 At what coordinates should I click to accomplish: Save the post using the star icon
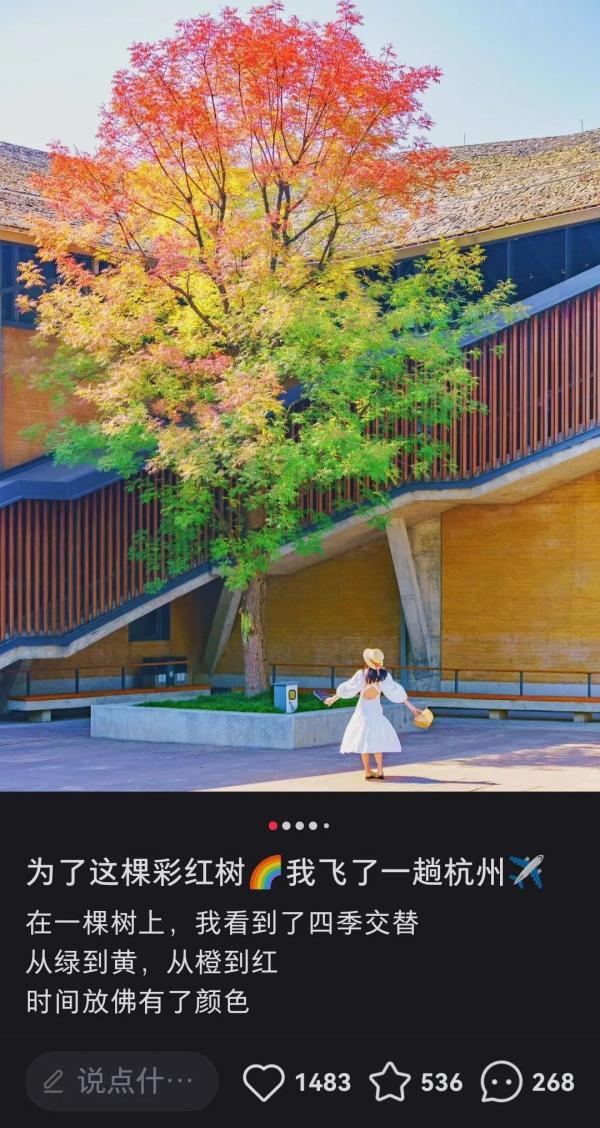pos(390,1082)
